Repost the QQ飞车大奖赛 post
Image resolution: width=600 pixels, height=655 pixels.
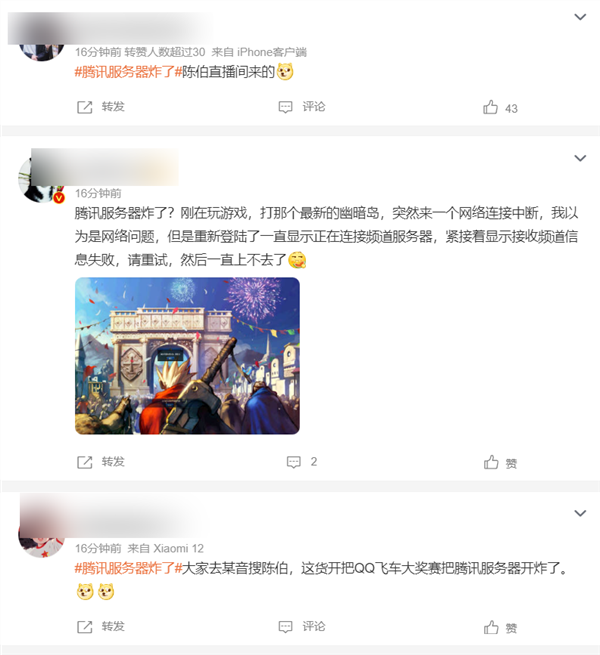point(101,627)
